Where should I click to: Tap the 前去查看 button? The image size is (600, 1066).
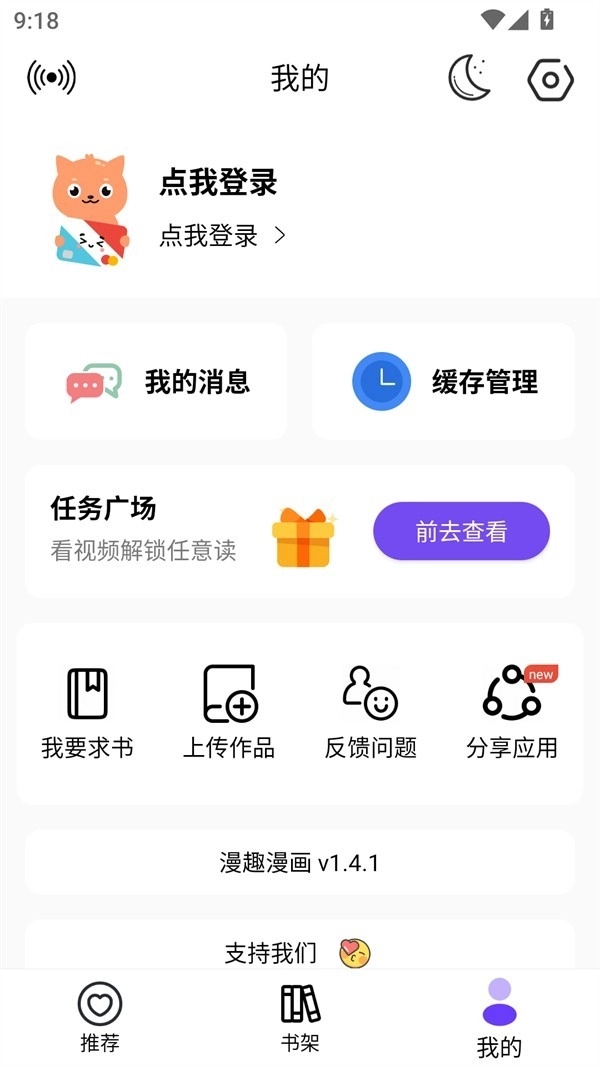[x=461, y=531]
